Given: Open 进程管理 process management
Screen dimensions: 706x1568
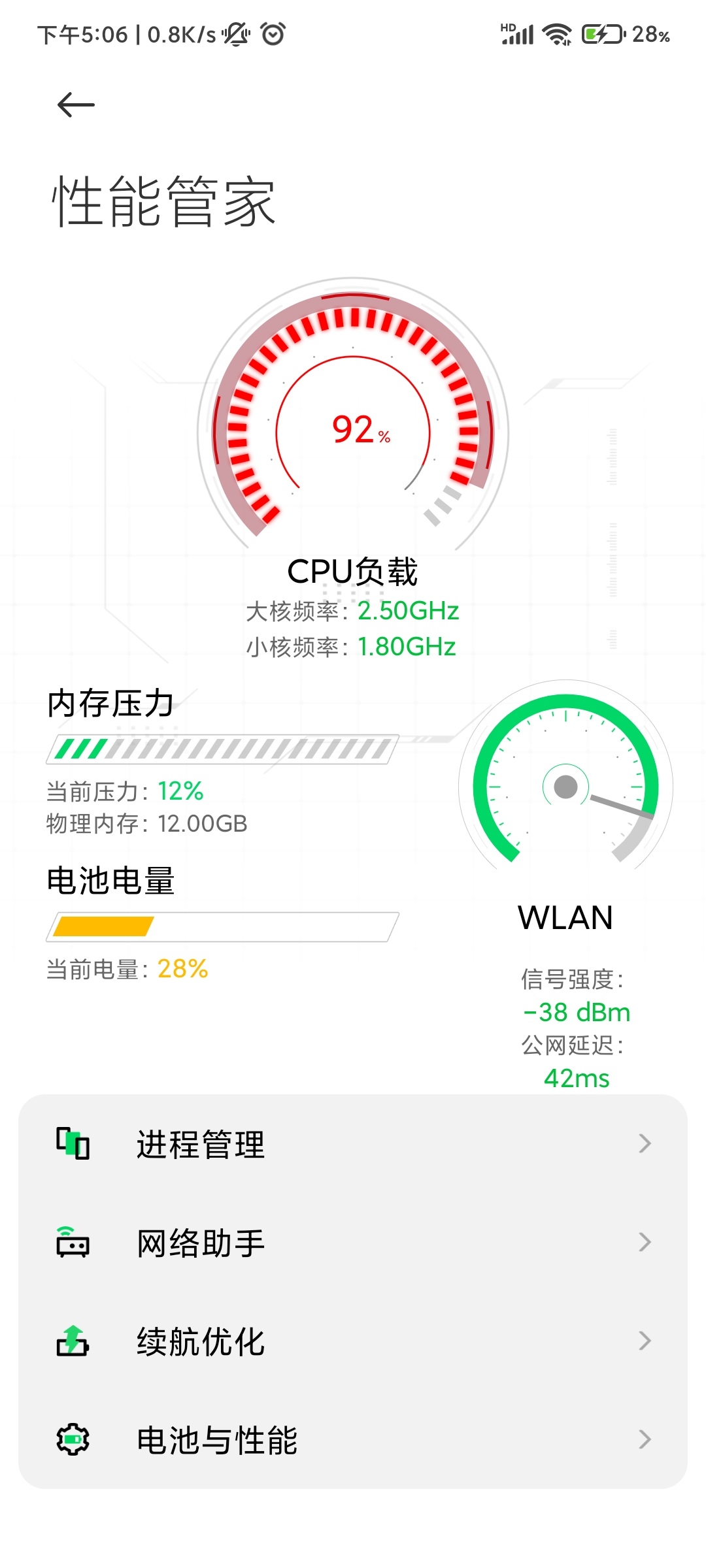Looking at the screenshot, I should 353,1144.
